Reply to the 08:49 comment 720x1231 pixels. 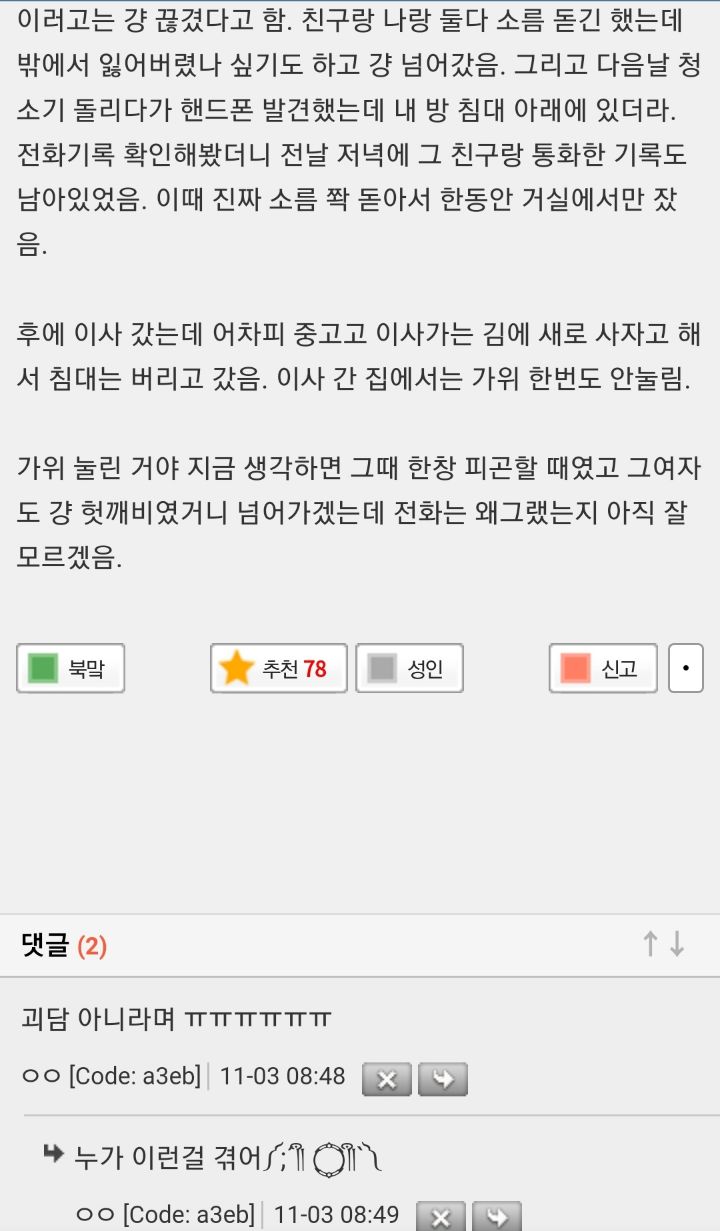[496, 1217]
